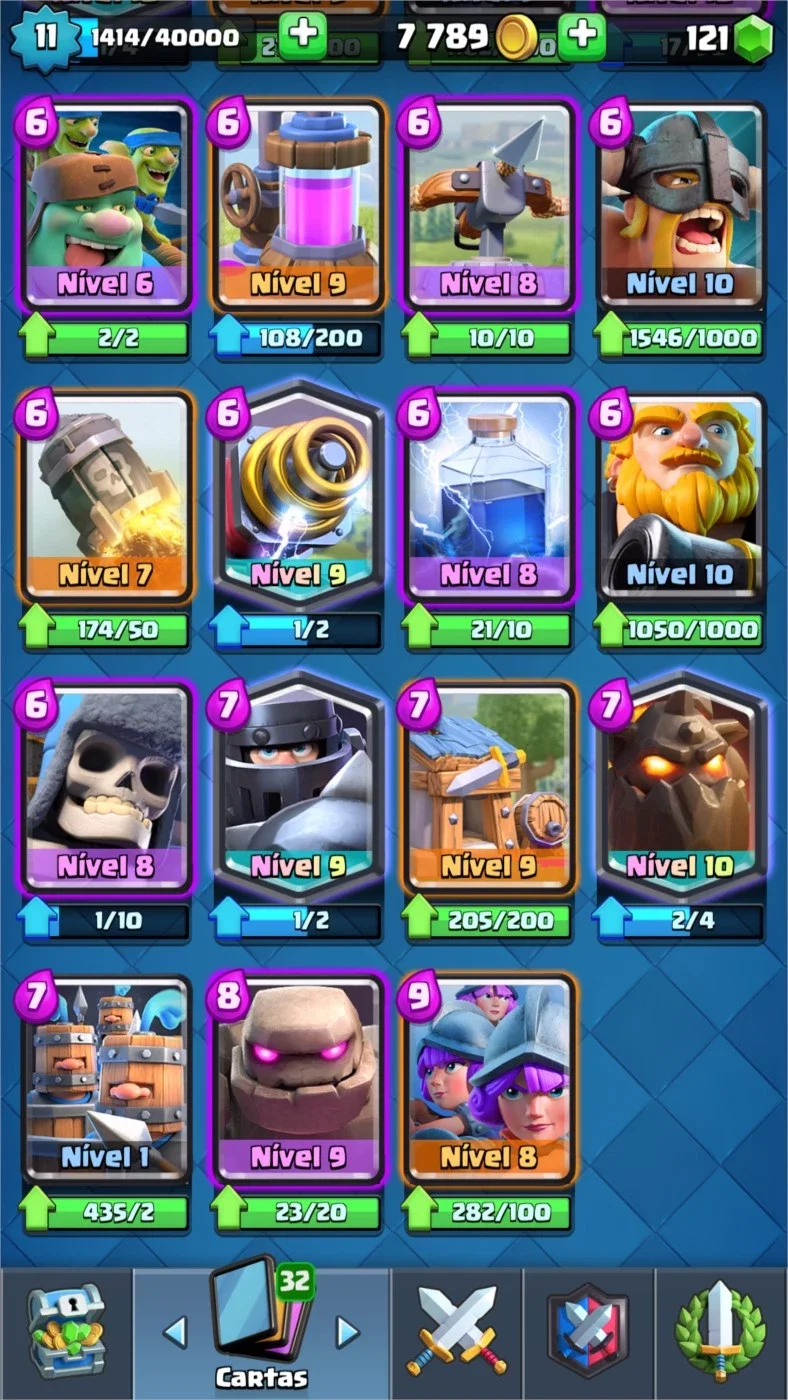Select the Elixir Collector card

click(x=297, y=205)
